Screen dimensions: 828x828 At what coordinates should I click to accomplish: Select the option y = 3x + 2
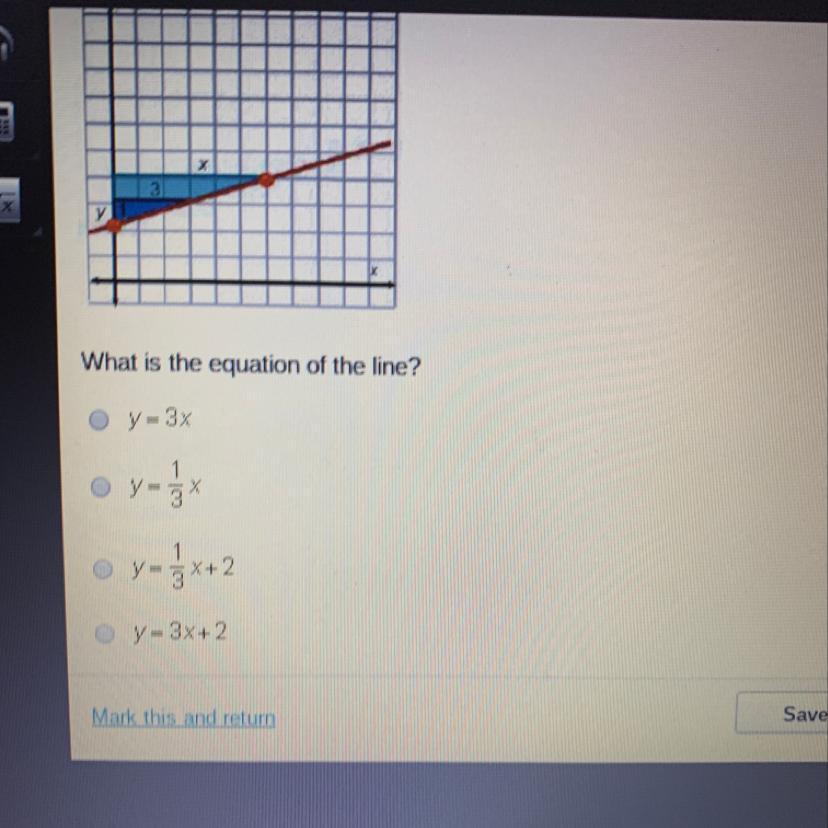(105, 633)
